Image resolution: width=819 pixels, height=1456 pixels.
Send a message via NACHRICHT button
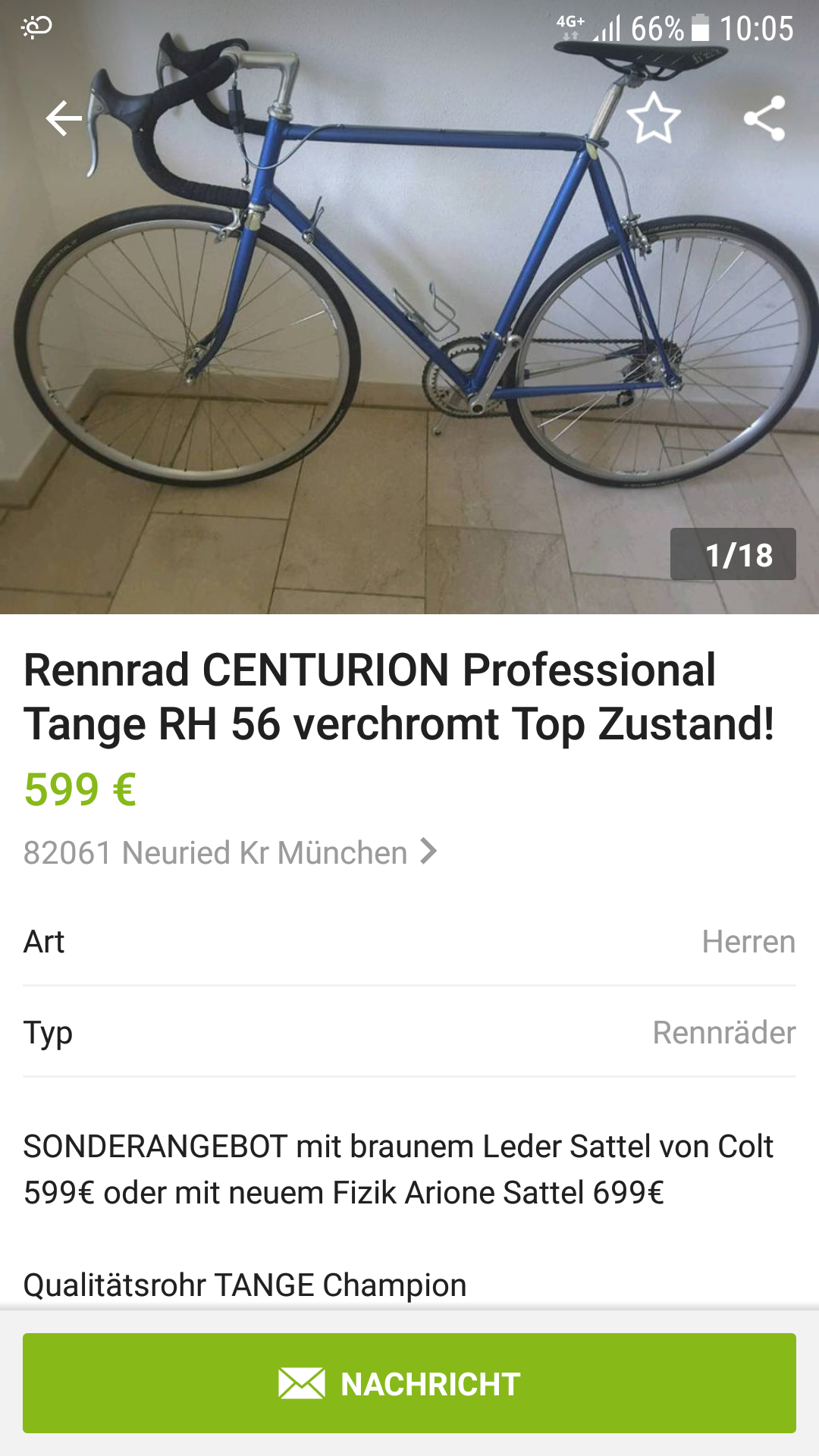(x=409, y=1383)
